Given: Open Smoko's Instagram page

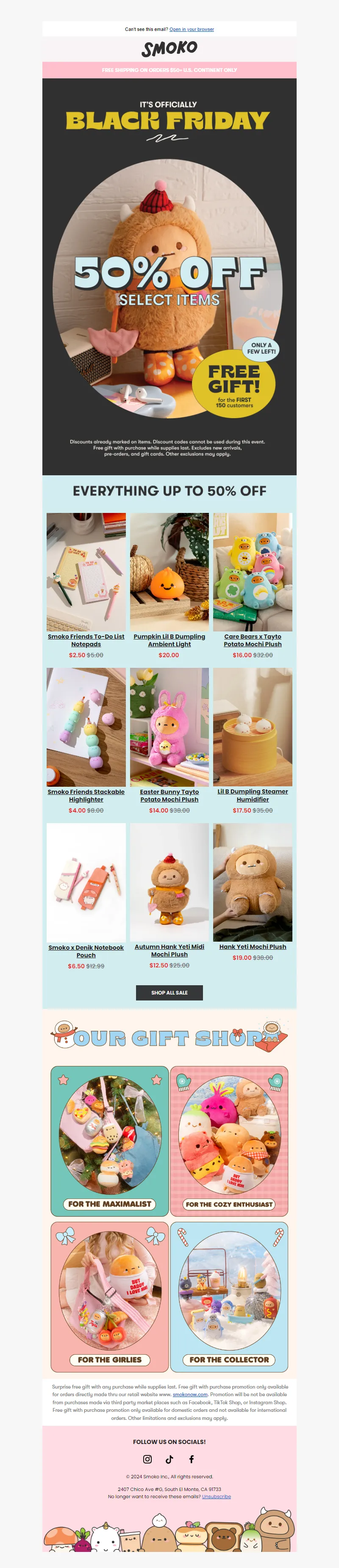Looking at the screenshot, I should 147,1458.
